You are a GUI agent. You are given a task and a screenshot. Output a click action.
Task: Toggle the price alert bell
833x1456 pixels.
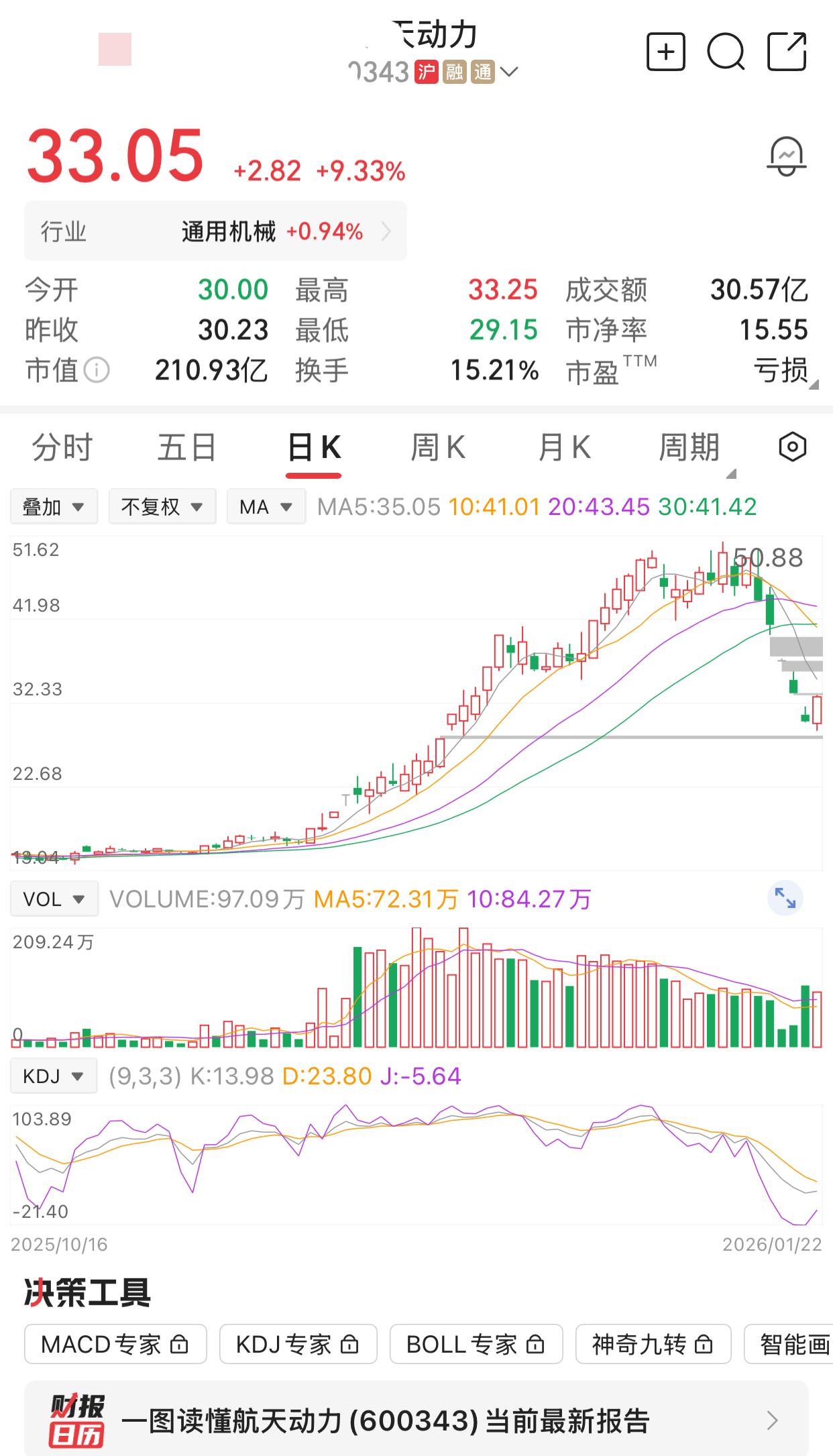coord(786,156)
